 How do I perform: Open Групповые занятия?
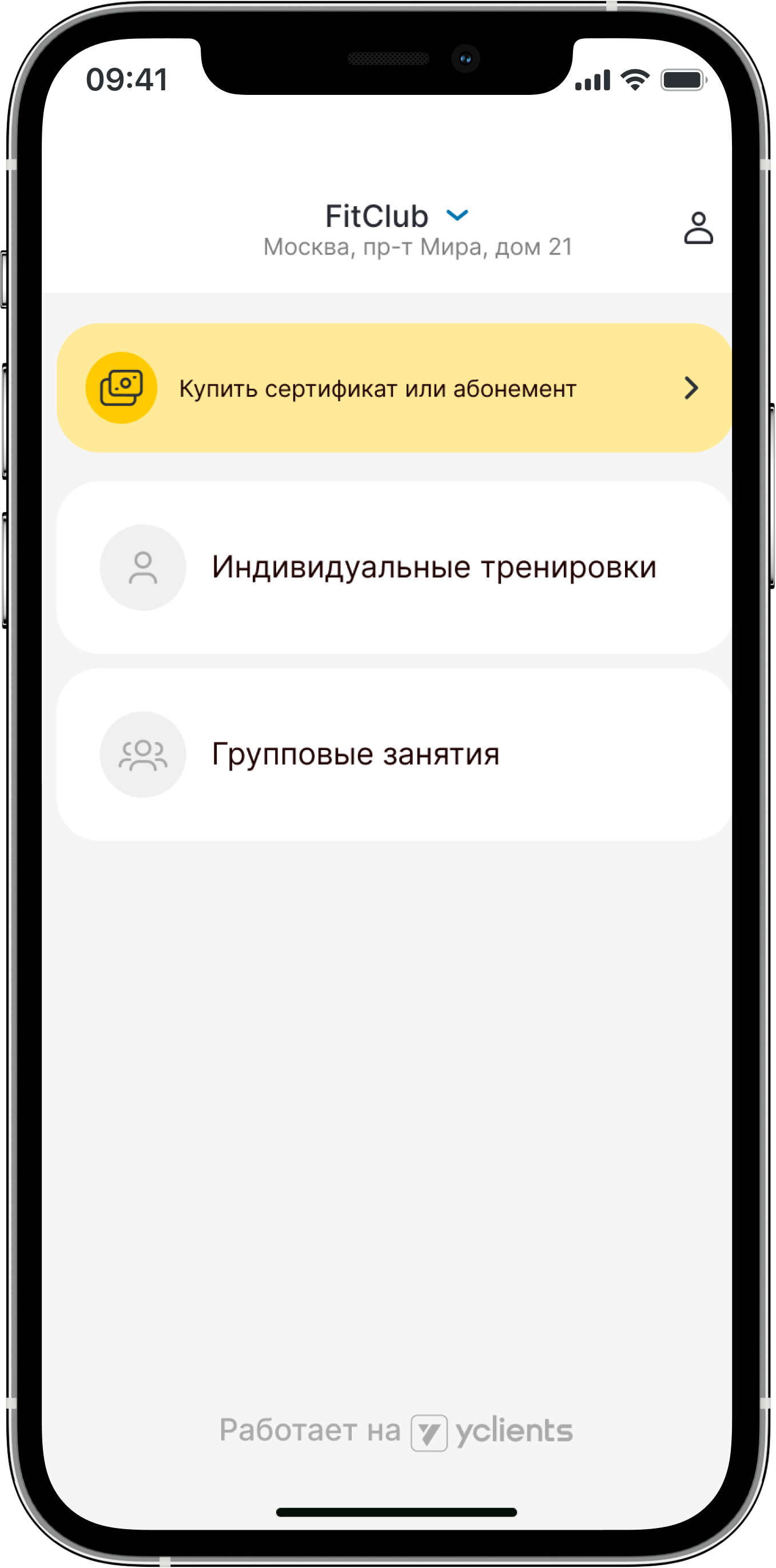point(393,754)
